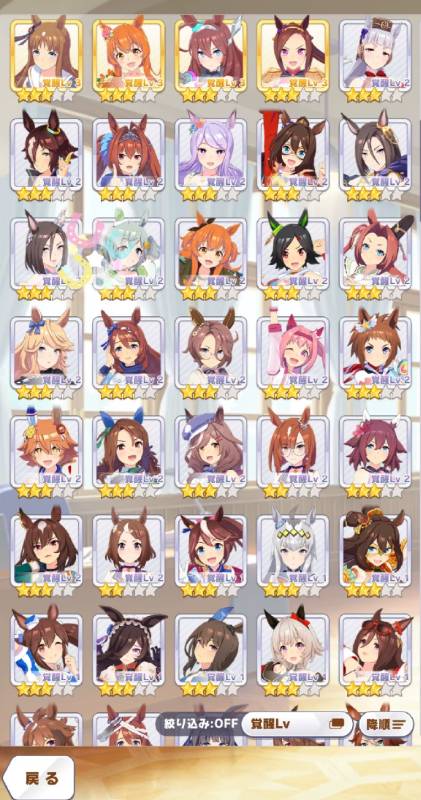The height and width of the screenshot is (800, 421).
Task: Select the blonde character with blue ear ribbon
Action: pos(46,353)
